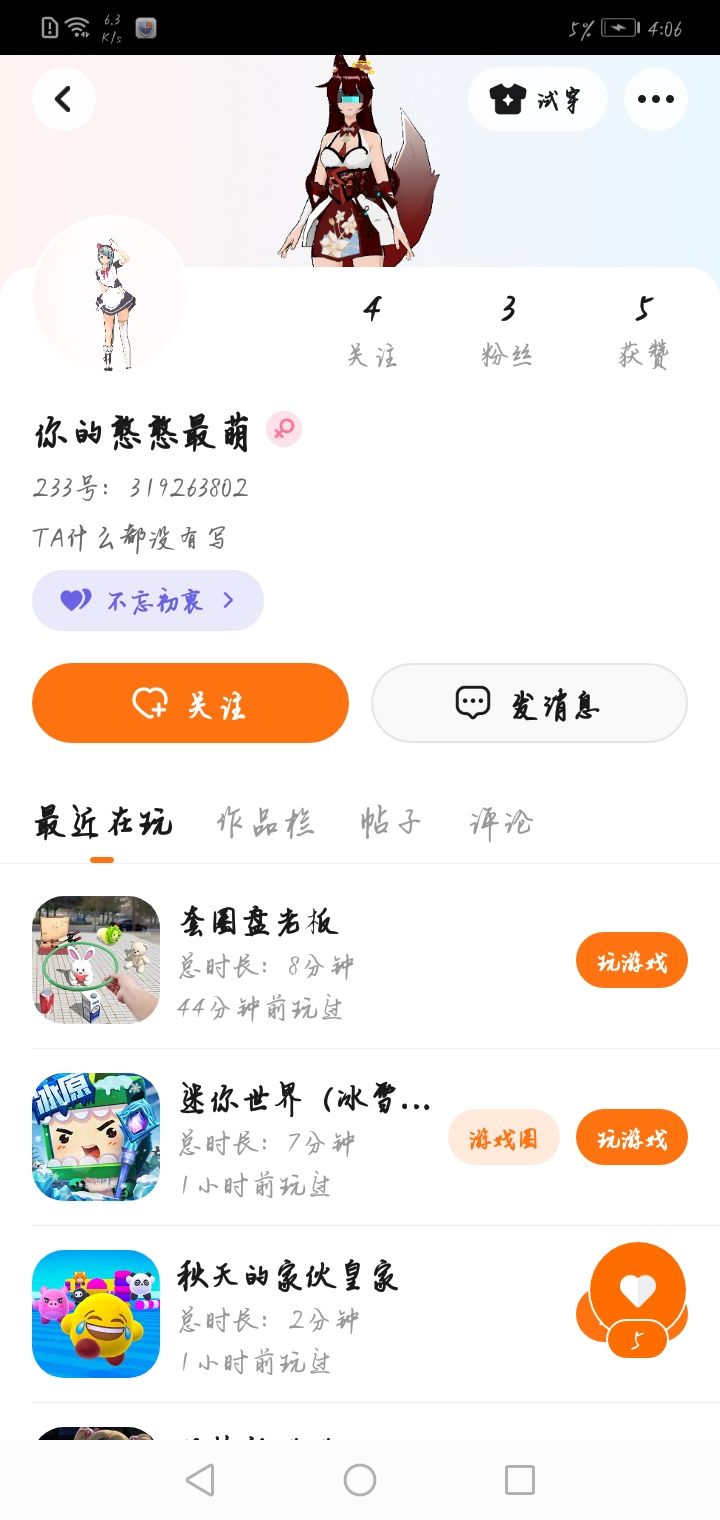This screenshot has width=720, height=1520.
Task: Tap the 试穿 outfit button
Action: (537, 99)
